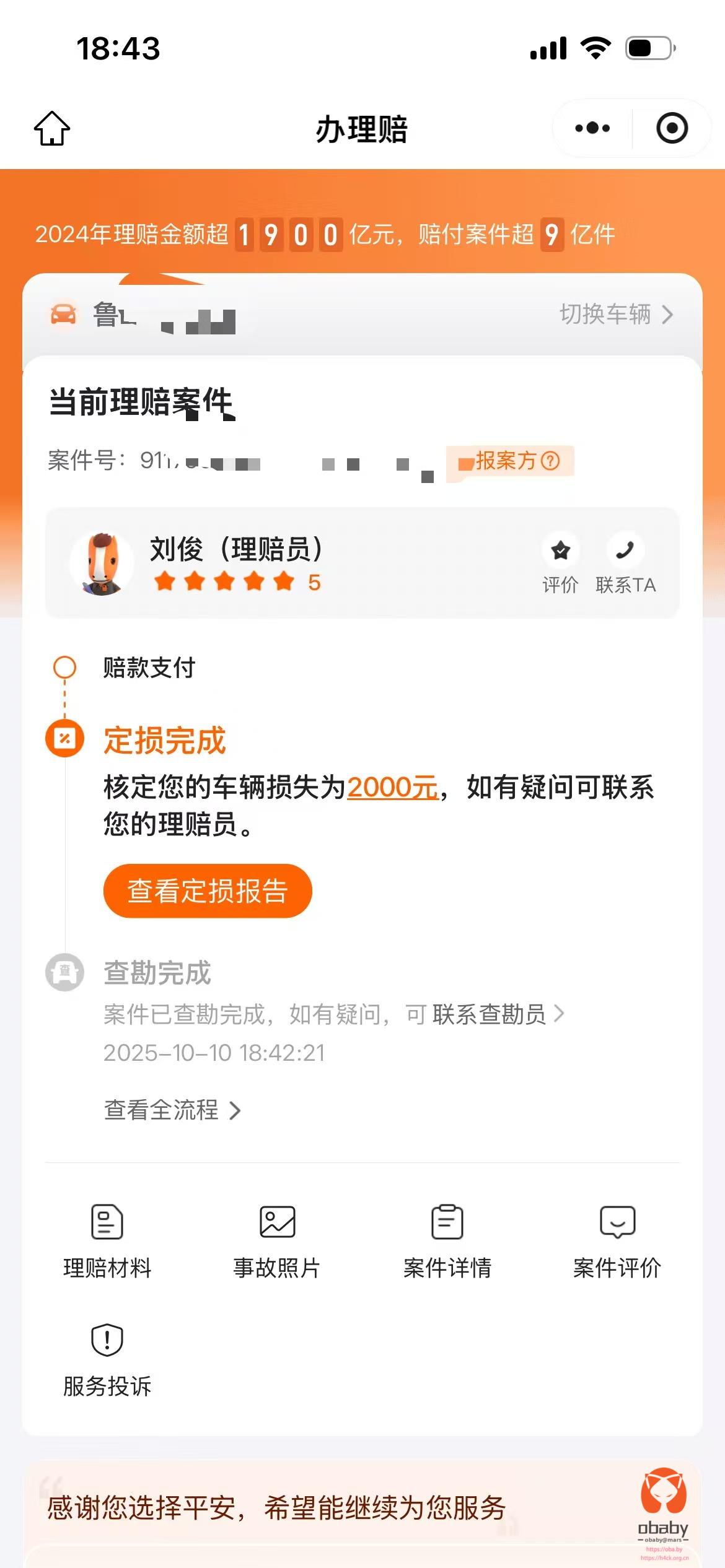Expand 查看全流程 full process
Screen dimensions: 725x1568
(x=172, y=1110)
